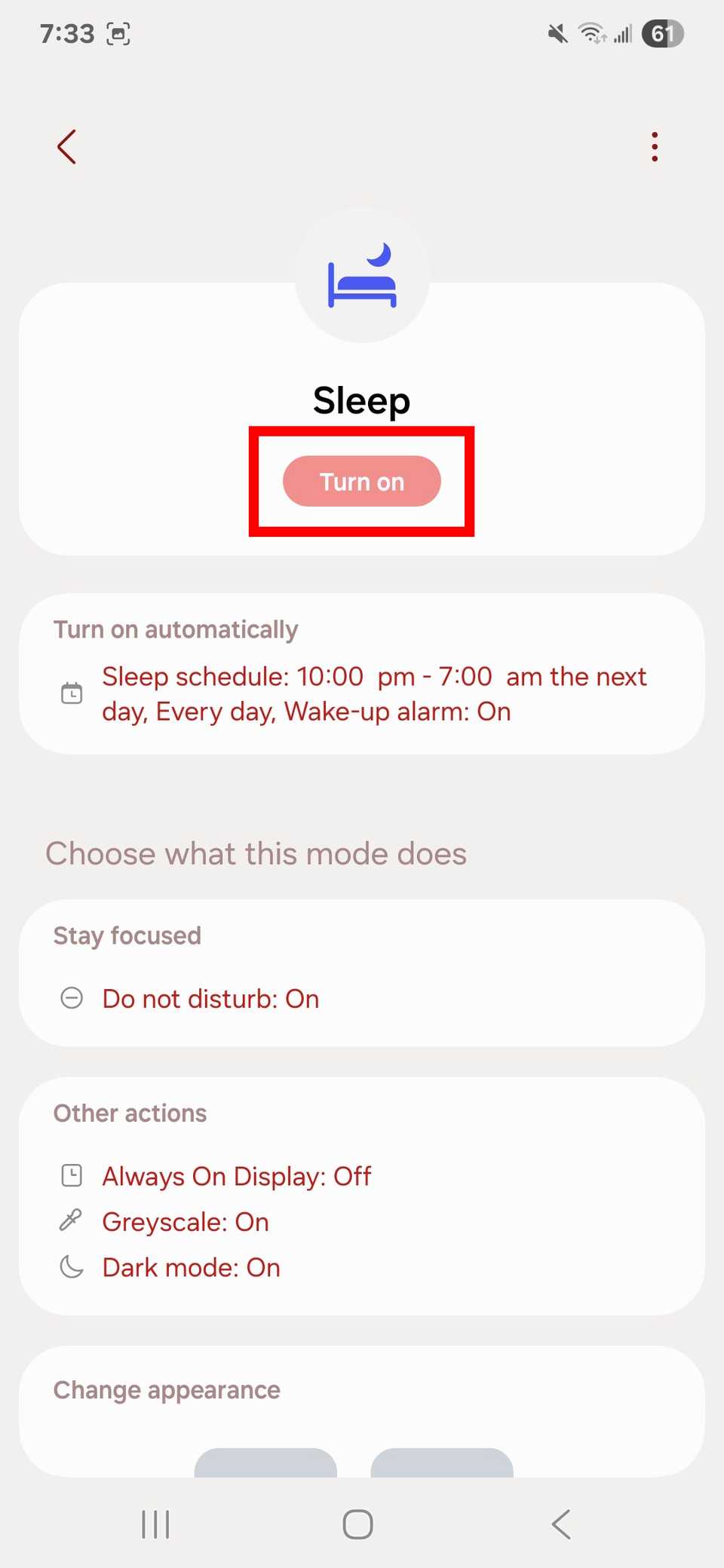Toggle Greyscale setting off
Image resolution: width=724 pixels, height=1568 pixels.
186,1221
